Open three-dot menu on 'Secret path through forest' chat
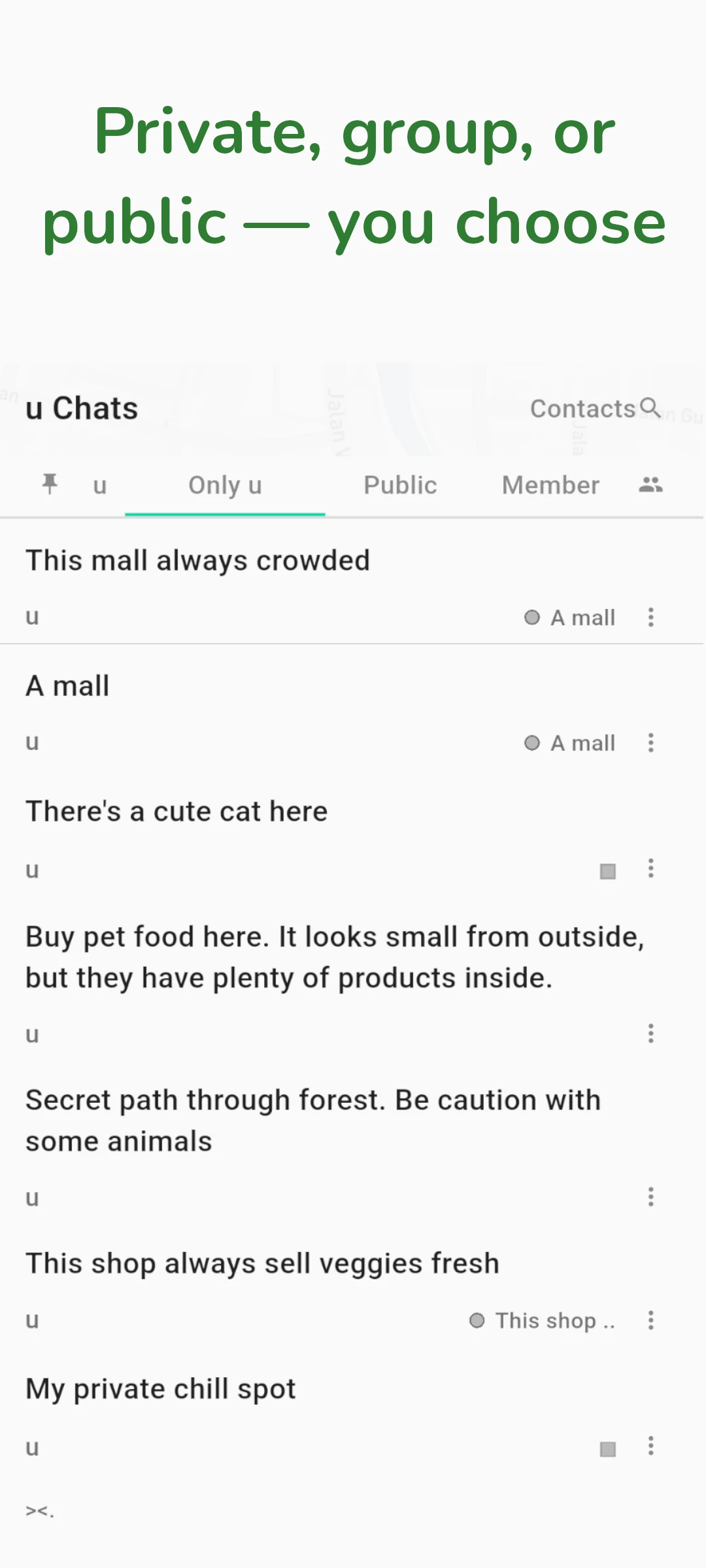Screen dimensions: 706x1568 pos(651,1197)
